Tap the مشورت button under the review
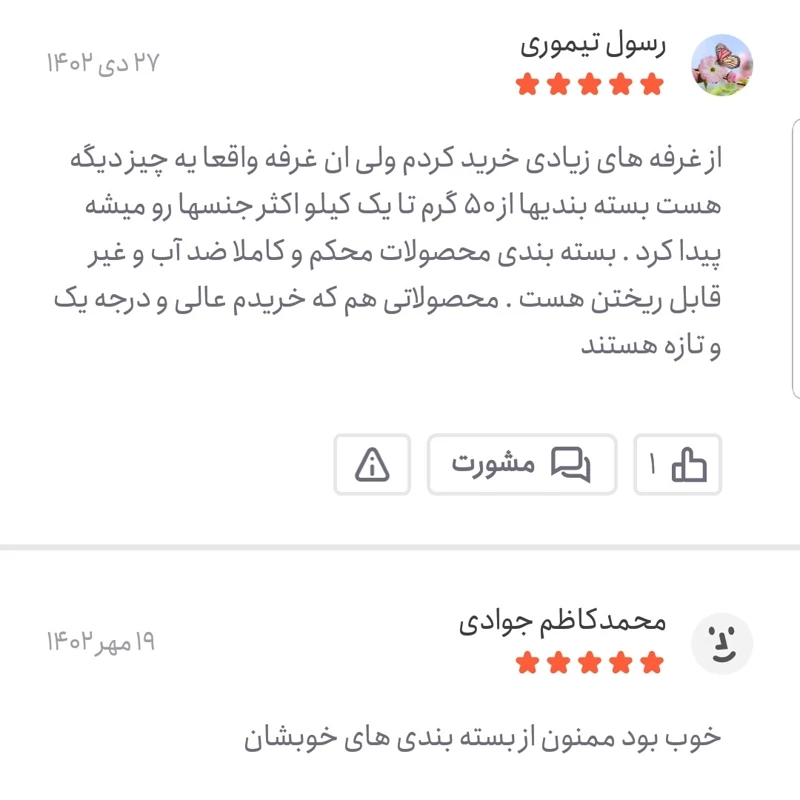Viewport: 800px width, 800px height. tap(521, 464)
